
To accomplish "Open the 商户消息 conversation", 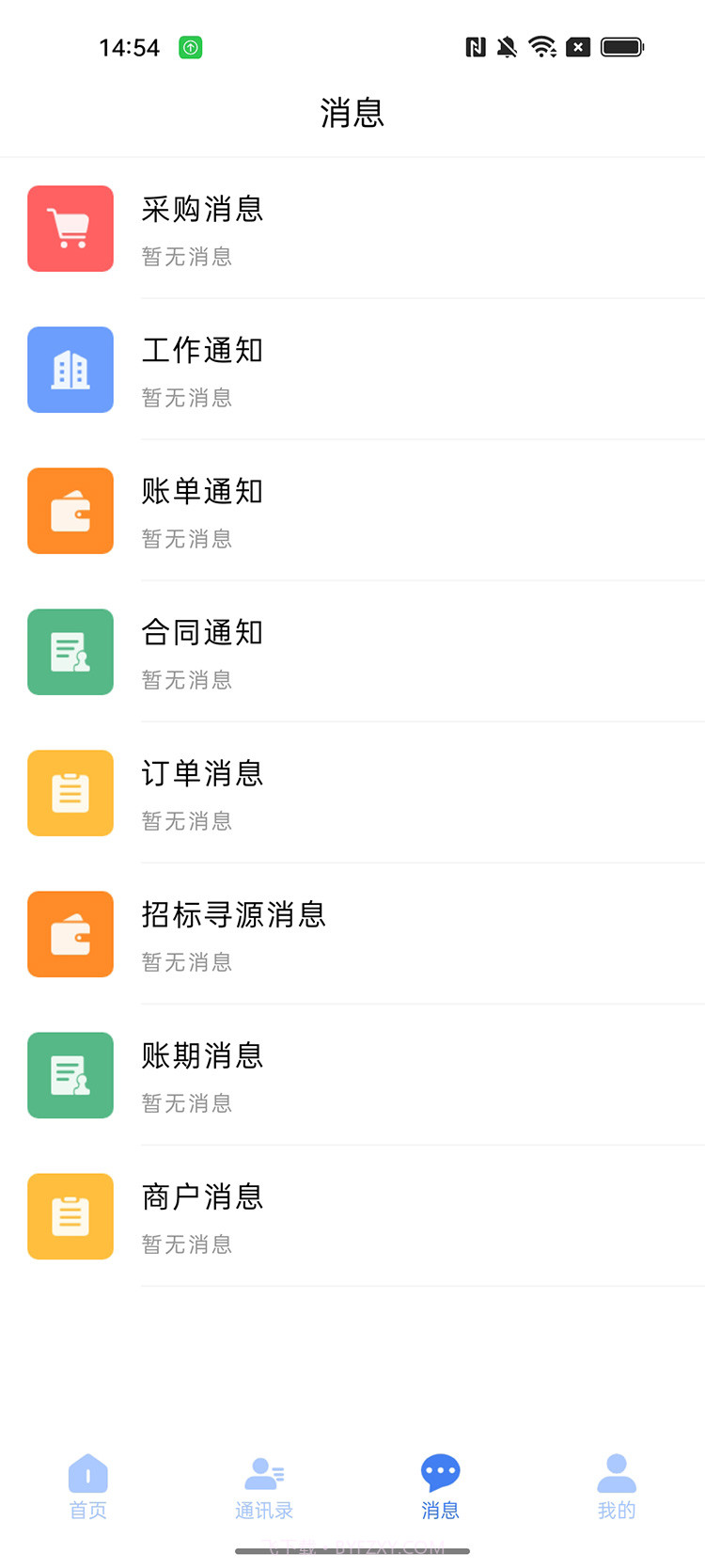I will (352, 1216).
